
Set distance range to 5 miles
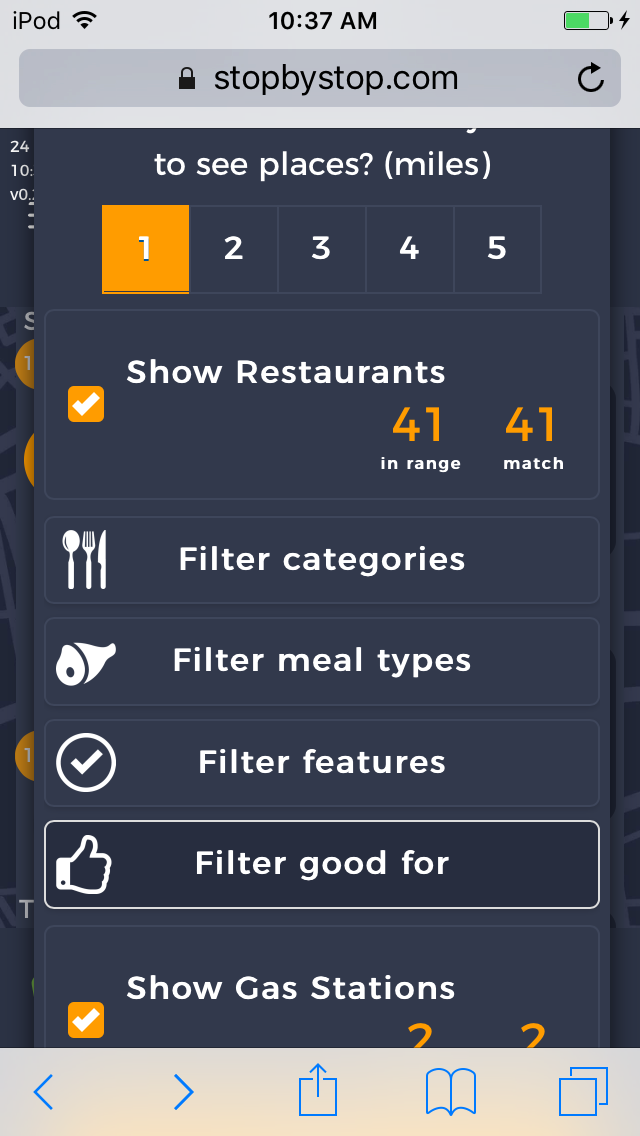(497, 249)
